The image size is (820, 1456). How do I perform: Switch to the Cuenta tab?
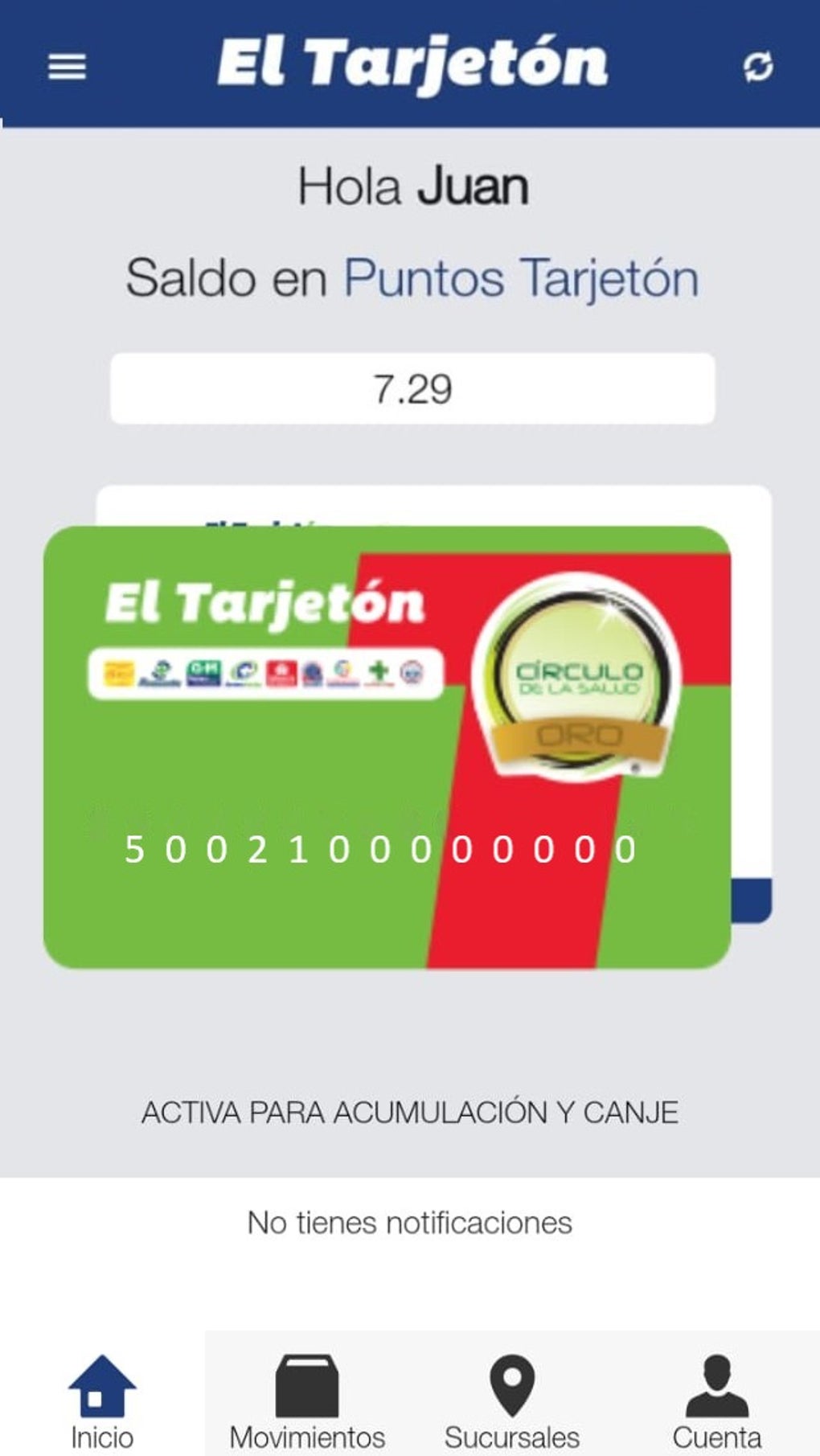[717, 1402]
